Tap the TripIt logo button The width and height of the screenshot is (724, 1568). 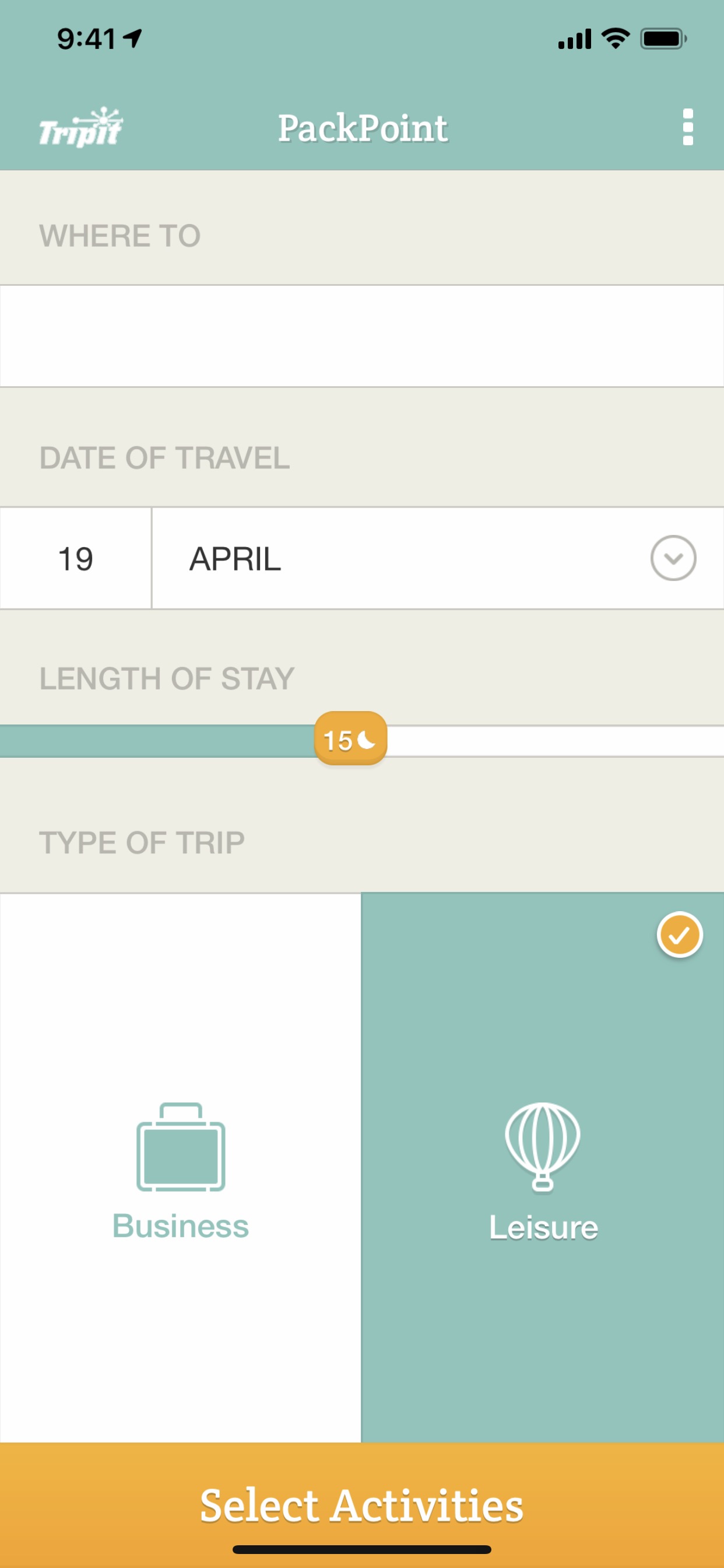coord(80,127)
